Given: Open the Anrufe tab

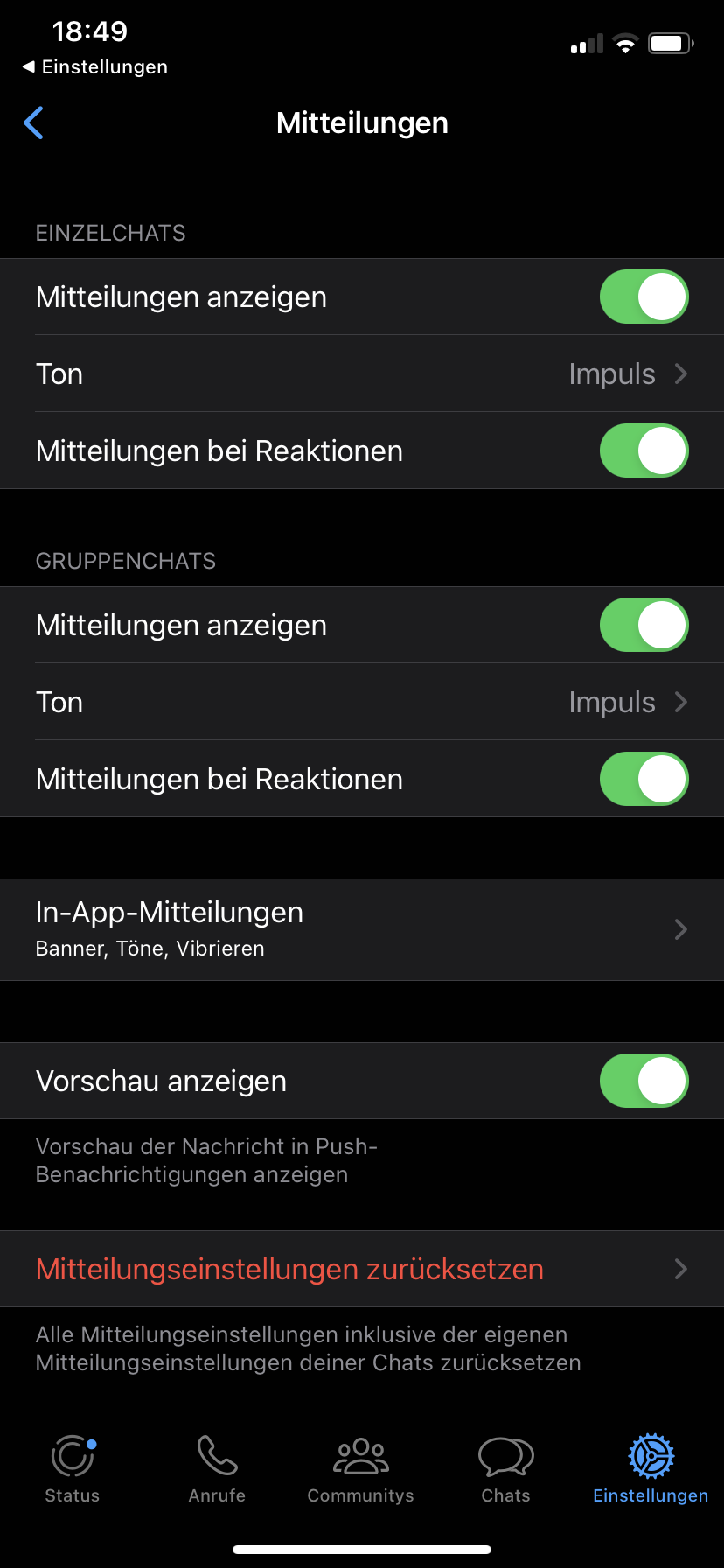Looking at the screenshot, I should click(x=217, y=1470).
